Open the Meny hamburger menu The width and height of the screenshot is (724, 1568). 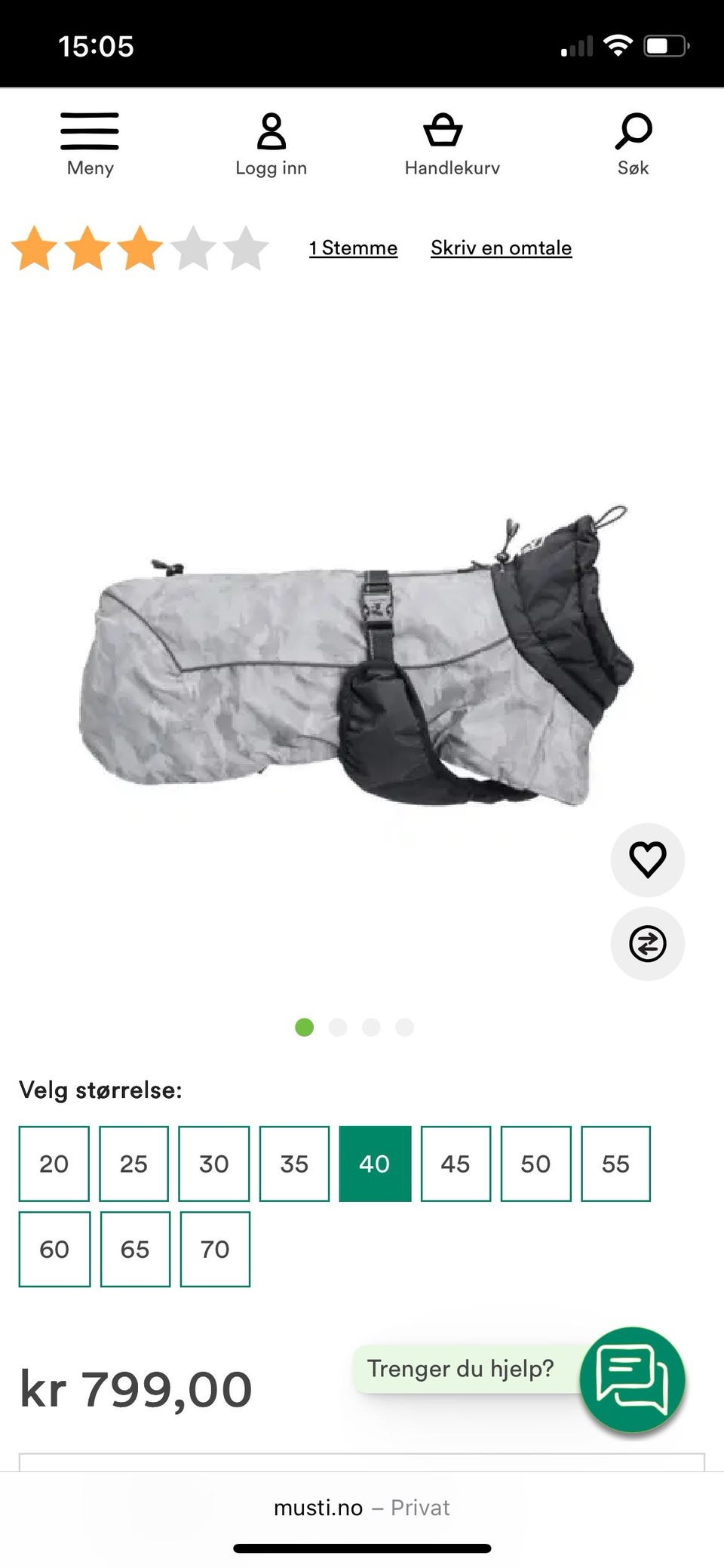[90, 145]
